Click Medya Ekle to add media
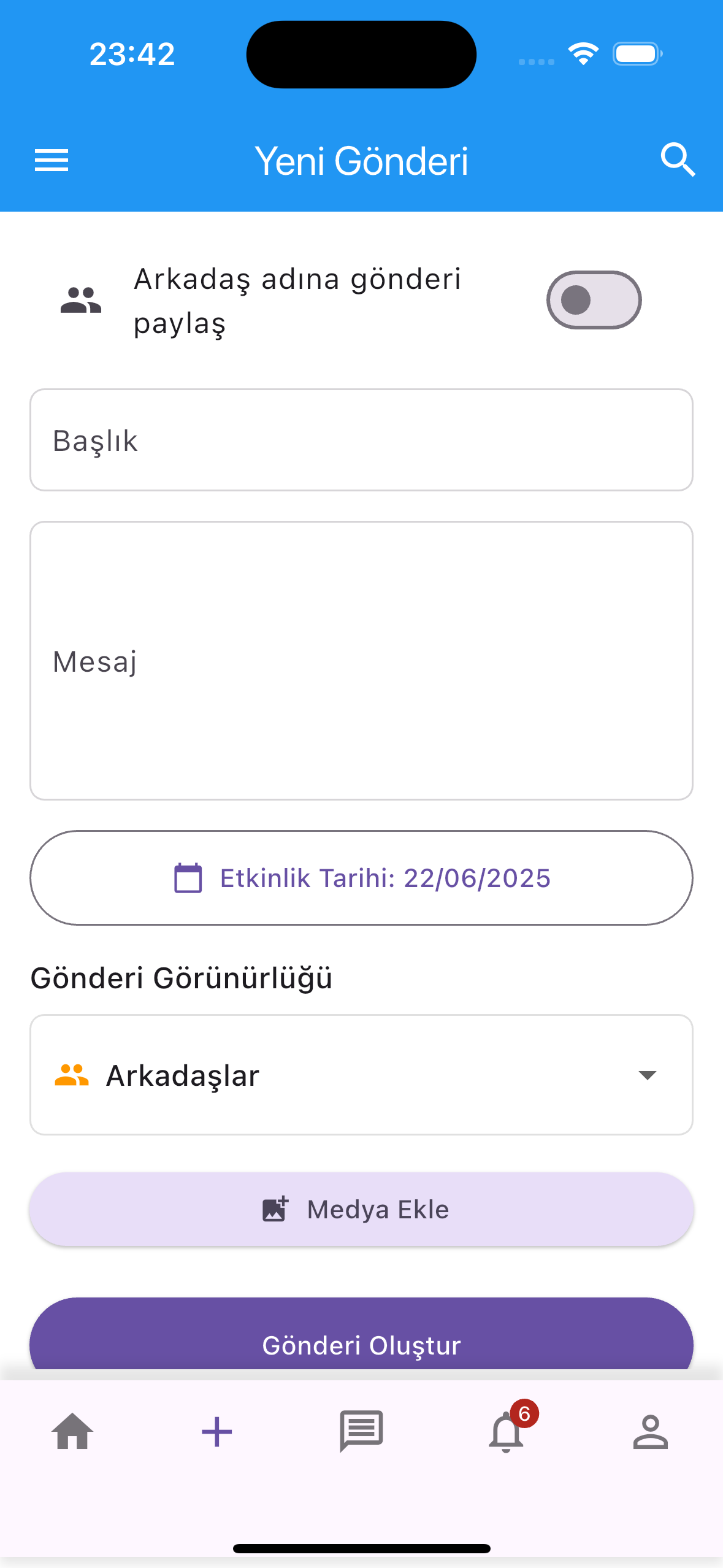 [361, 1209]
